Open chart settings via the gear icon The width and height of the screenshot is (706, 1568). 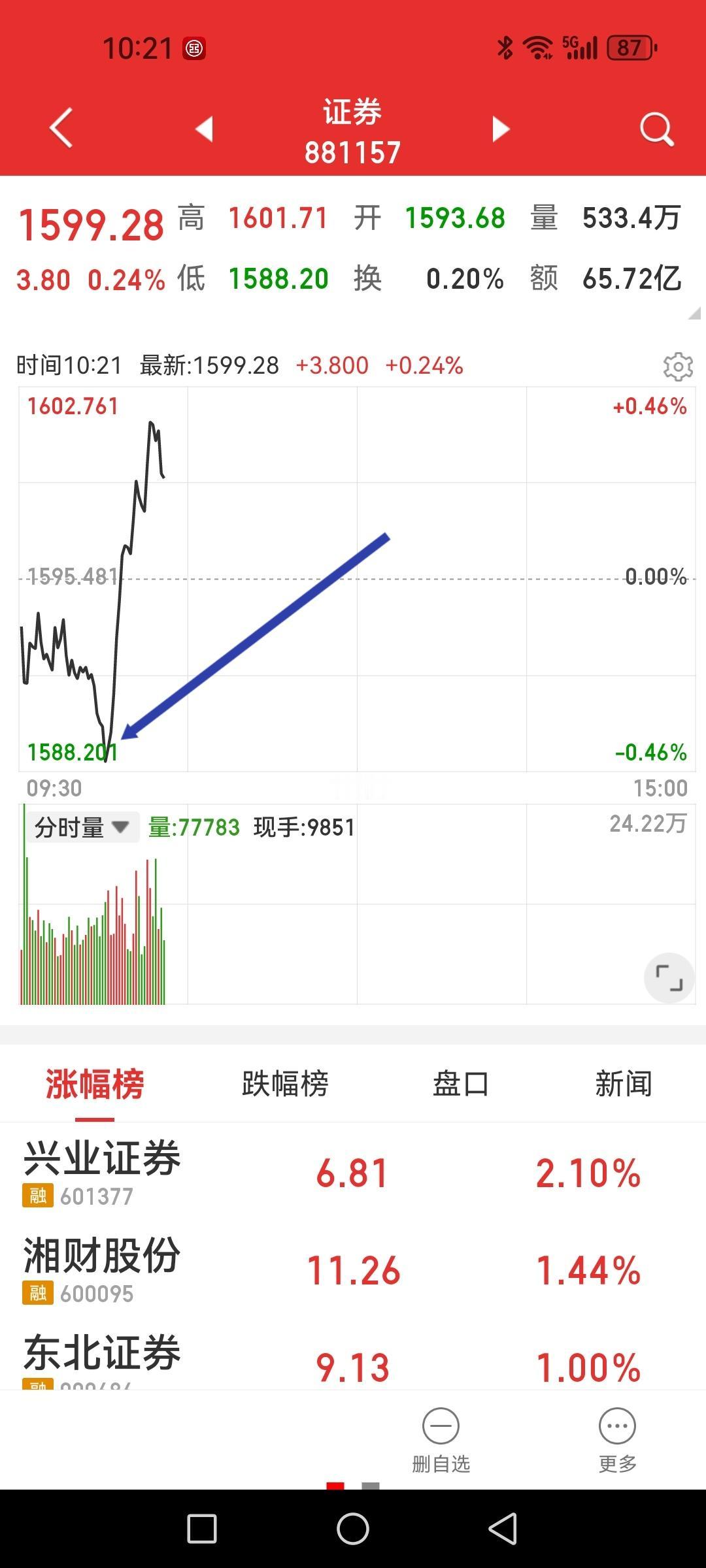tap(678, 366)
